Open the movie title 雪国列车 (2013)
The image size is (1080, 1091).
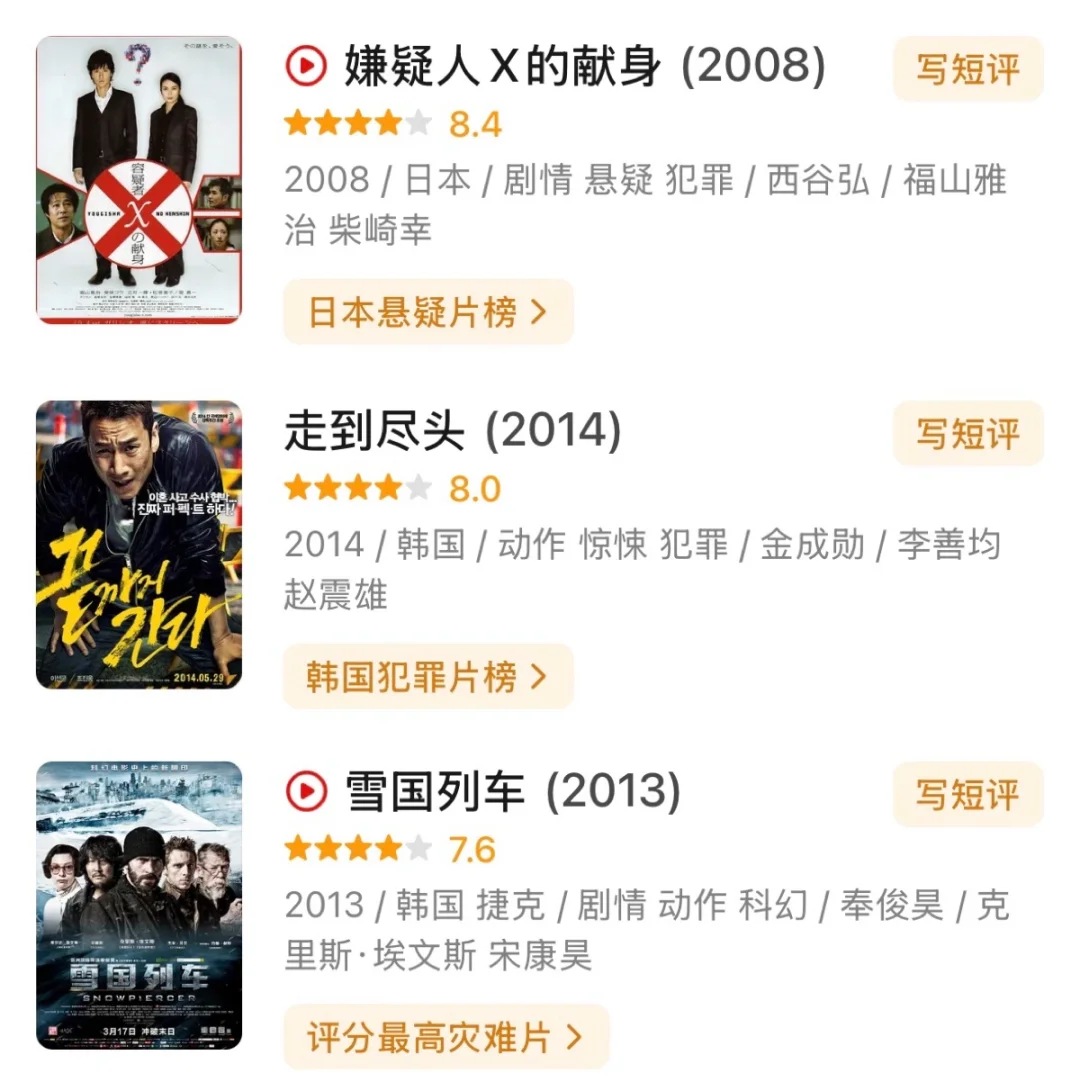[513, 793]
